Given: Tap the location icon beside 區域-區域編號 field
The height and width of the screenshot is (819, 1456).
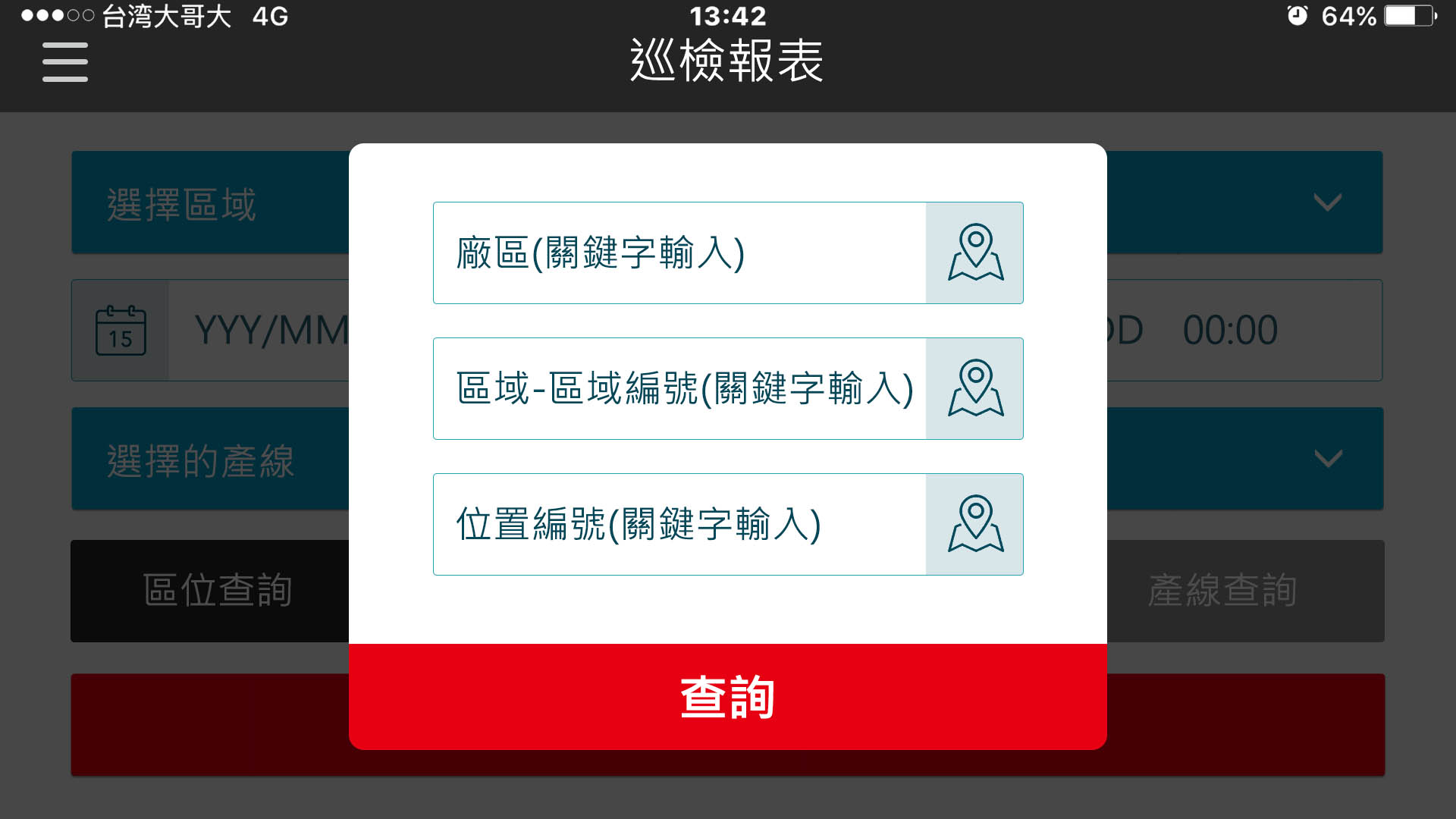Looking at the screenshot, I should pos(974,389).
